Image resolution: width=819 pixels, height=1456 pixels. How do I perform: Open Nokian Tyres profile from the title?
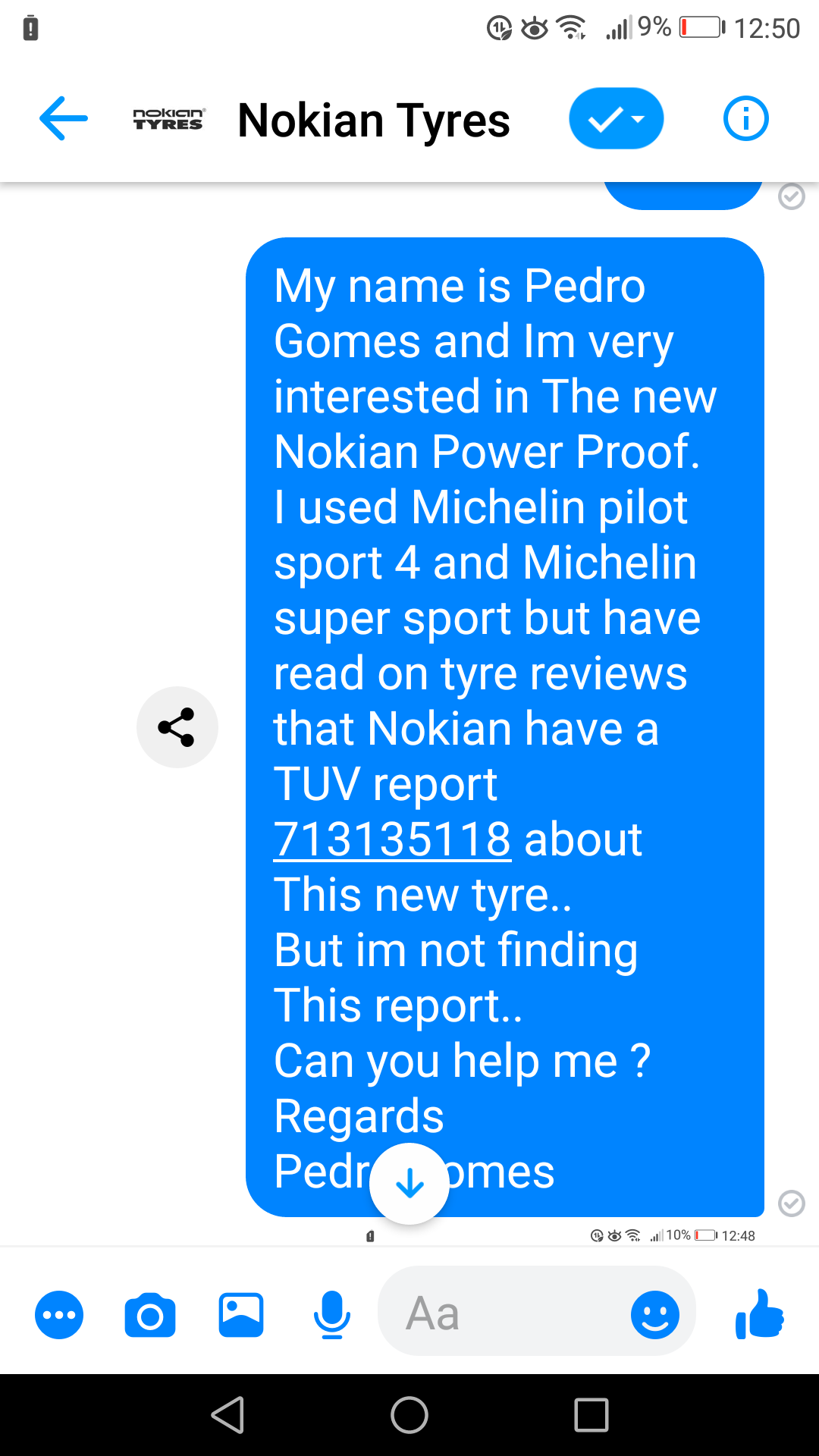tap(373, 120)
